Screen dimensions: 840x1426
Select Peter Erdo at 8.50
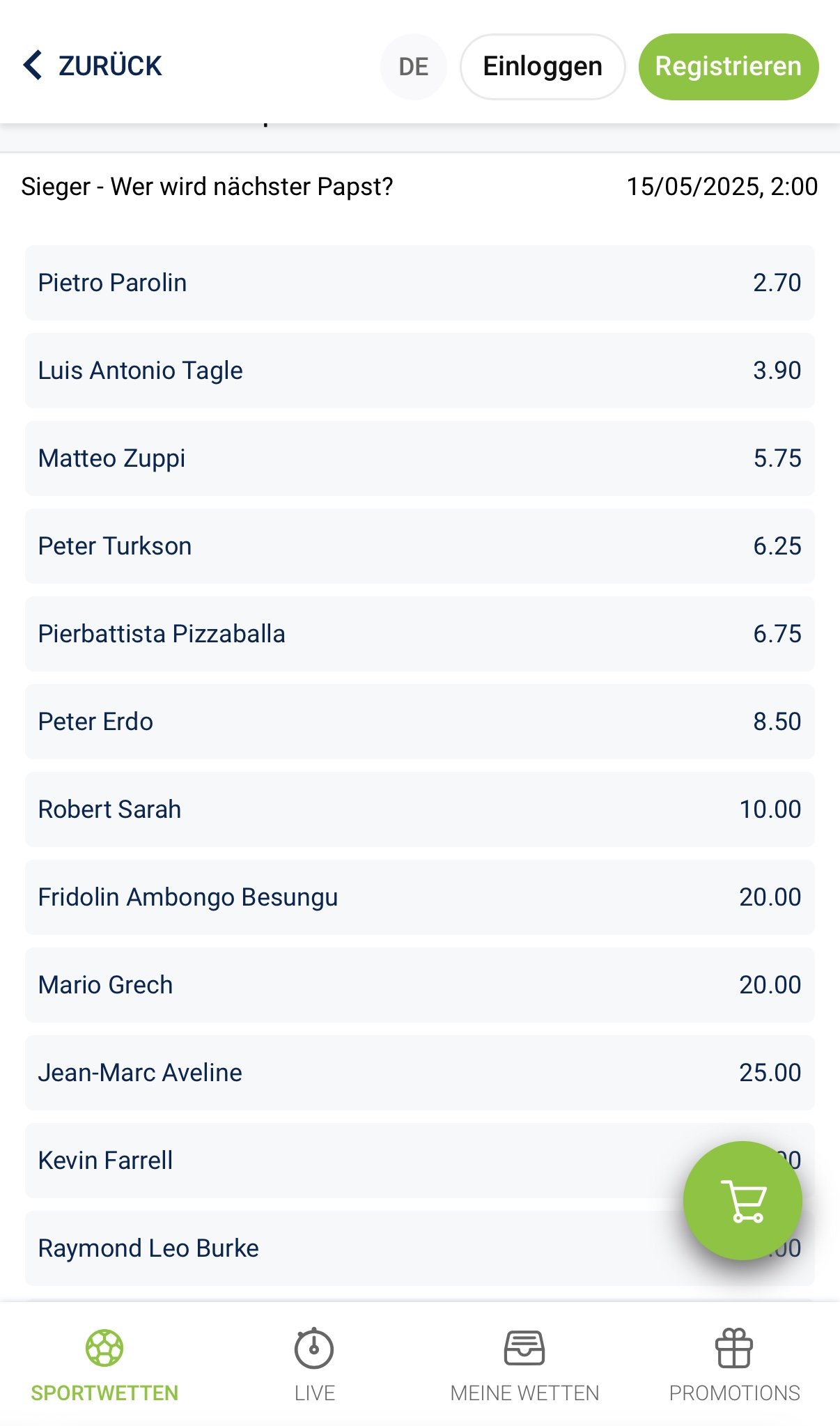click(x=420, y=722)
